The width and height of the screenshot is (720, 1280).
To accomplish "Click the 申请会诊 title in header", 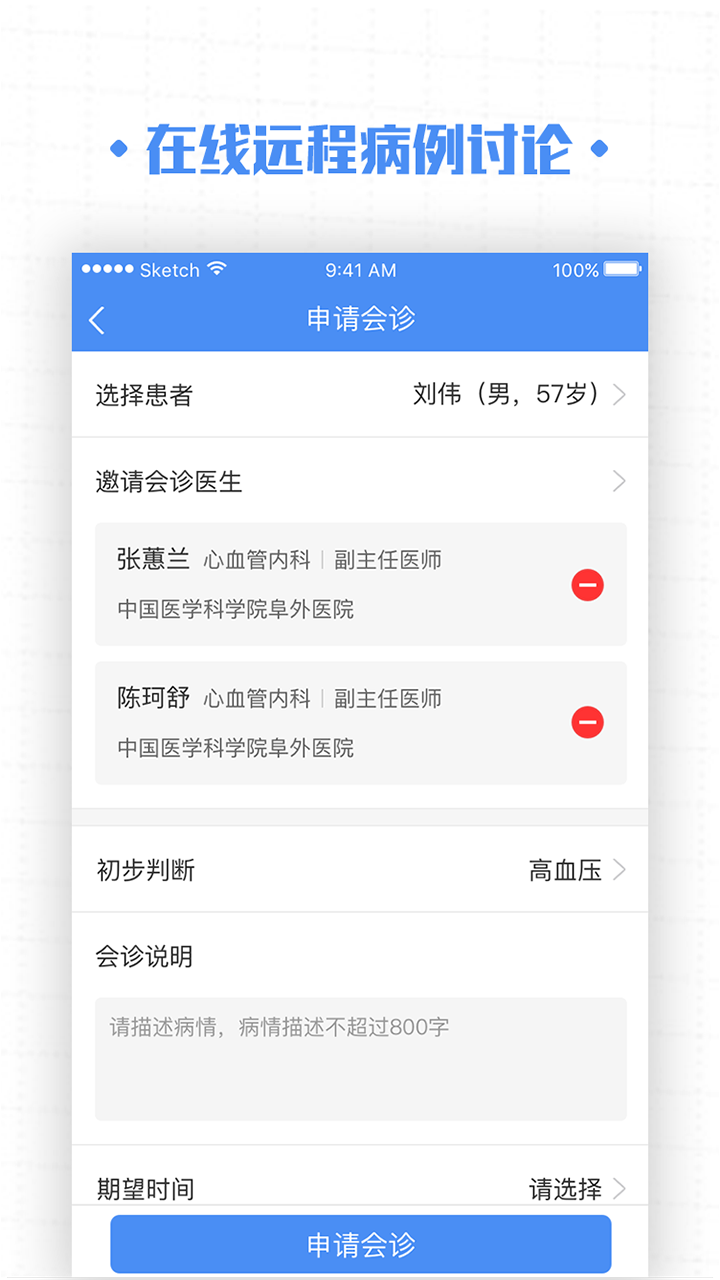I will (360, 318).
